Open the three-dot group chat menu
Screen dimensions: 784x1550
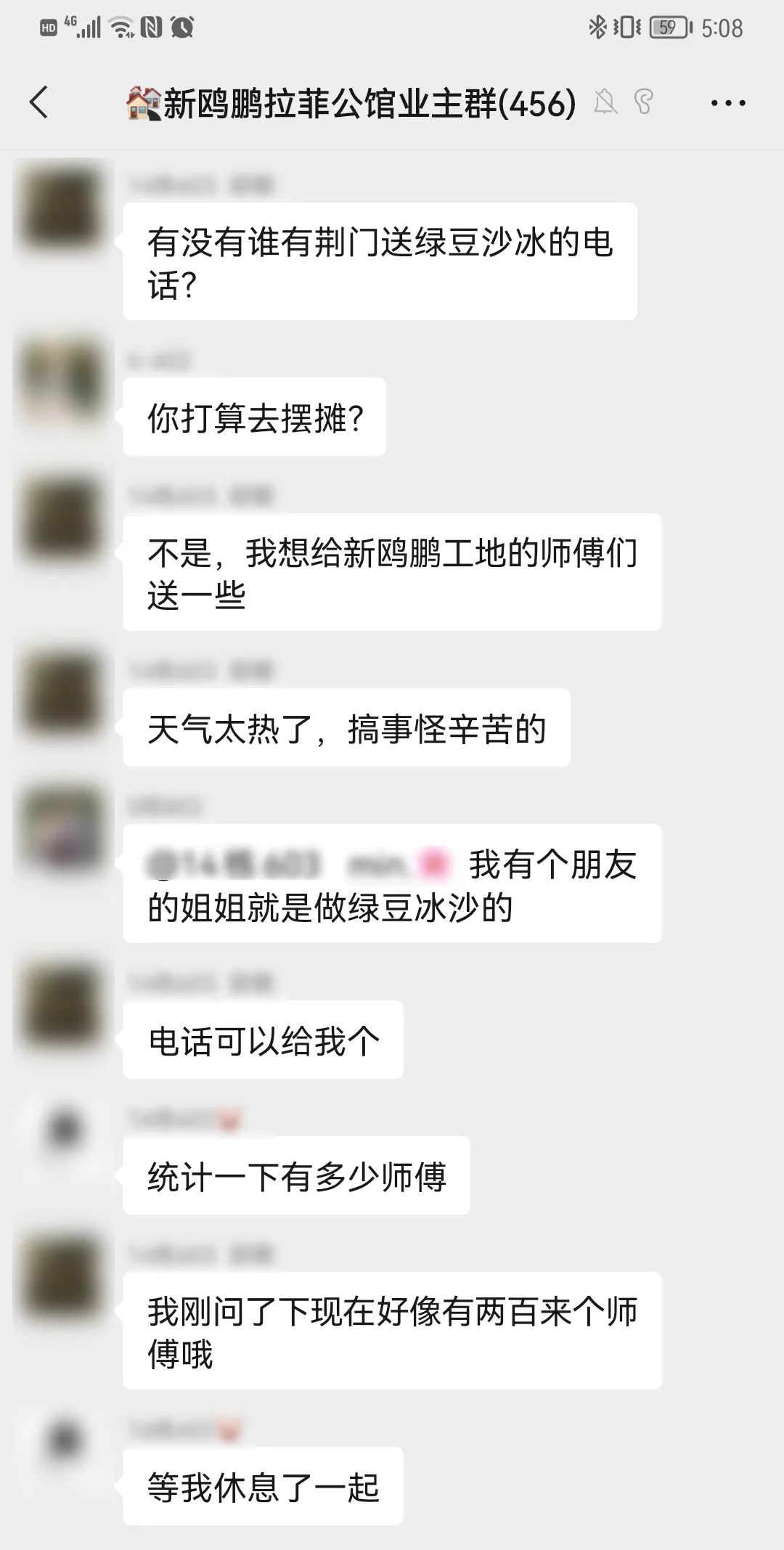728,103
